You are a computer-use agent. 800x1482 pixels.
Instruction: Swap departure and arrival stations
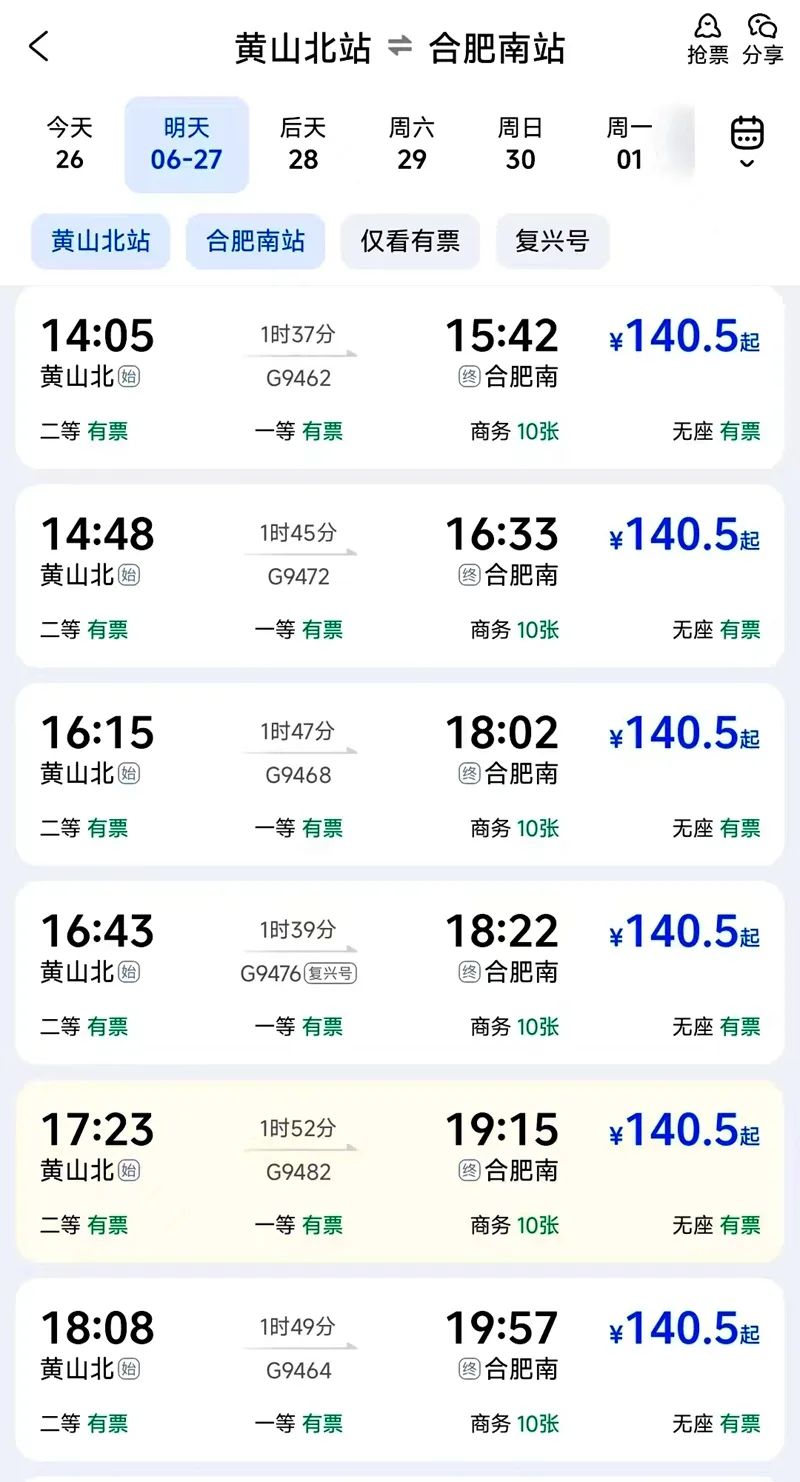point(402,46)
